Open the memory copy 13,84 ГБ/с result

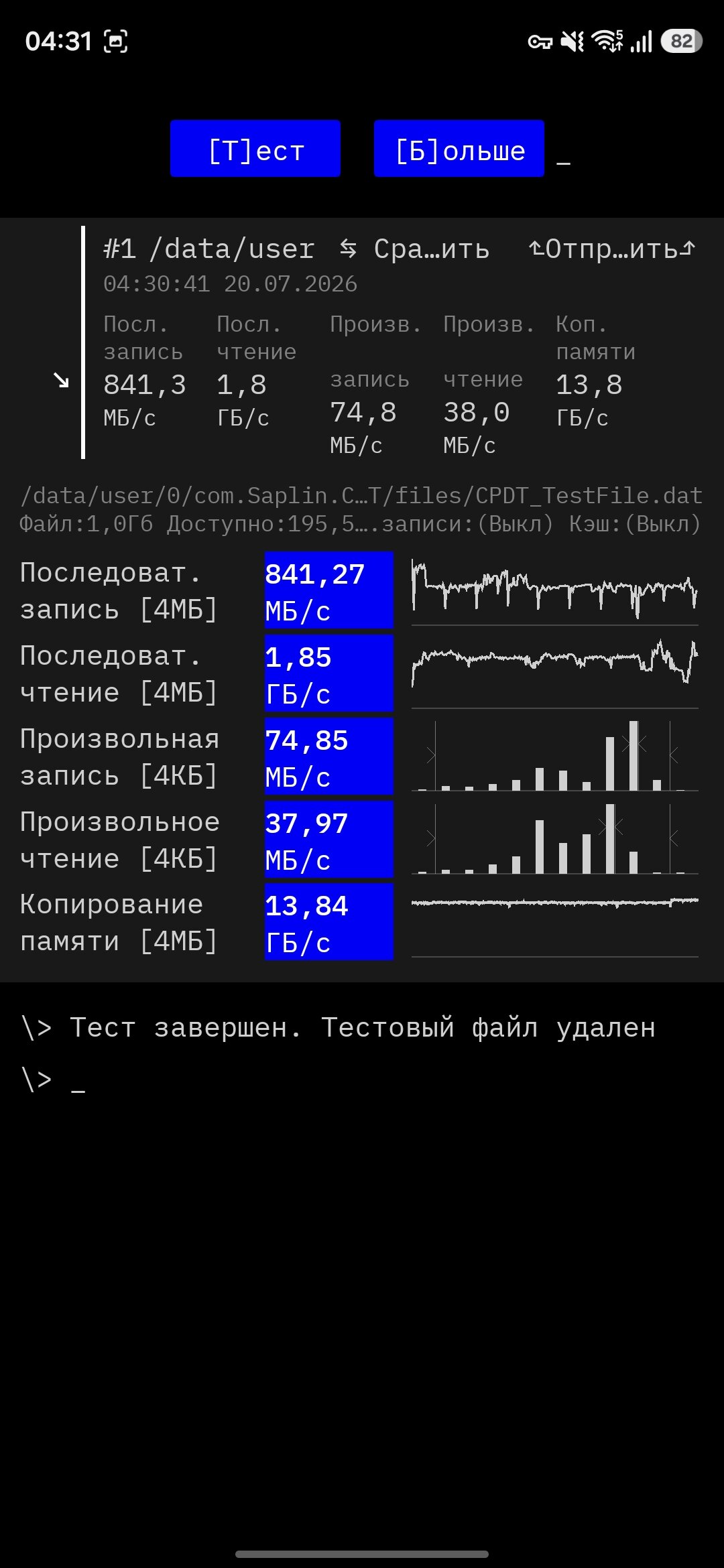click(x=329, y=922)
